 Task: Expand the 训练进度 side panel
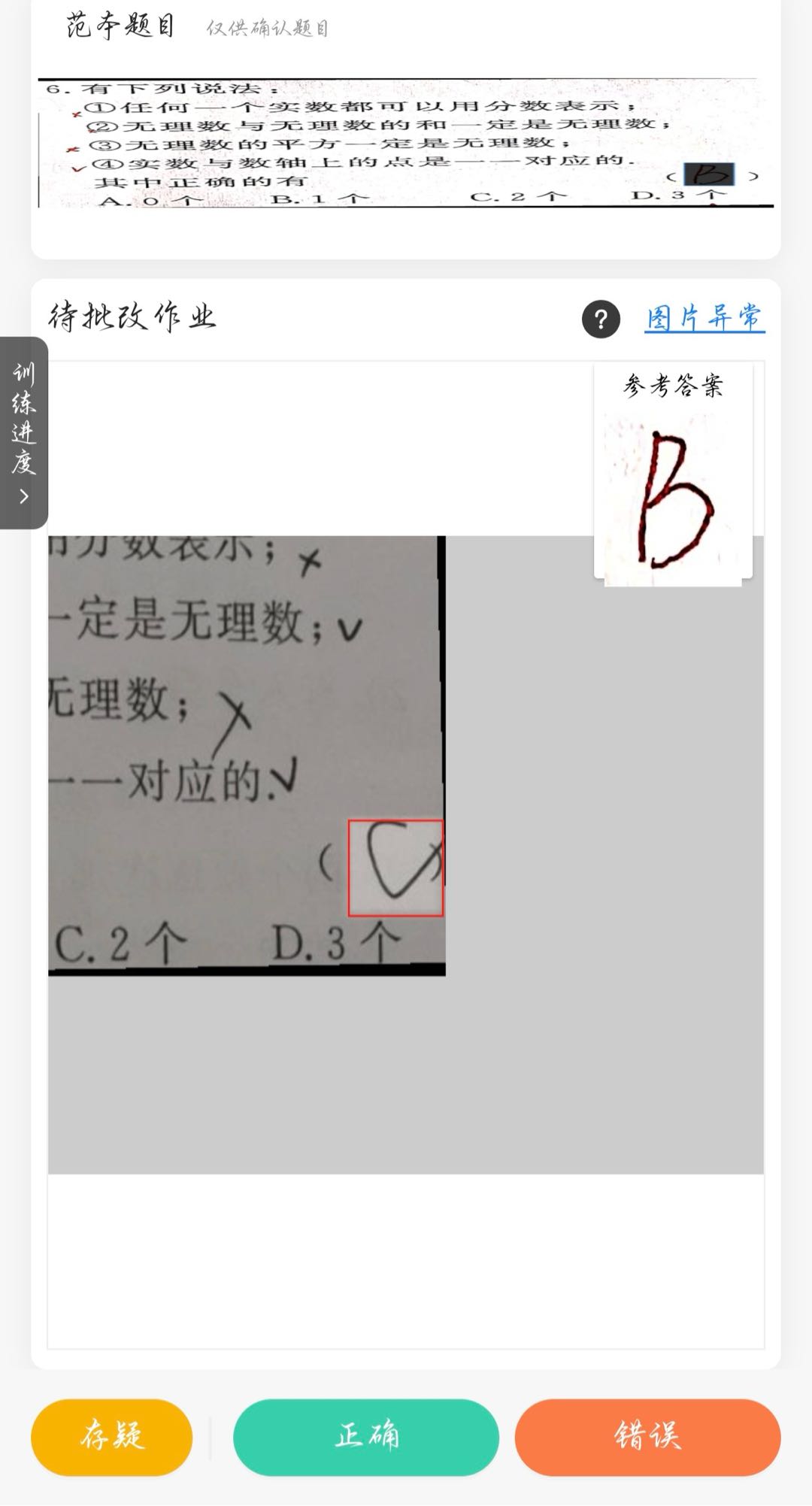point(23,433)
